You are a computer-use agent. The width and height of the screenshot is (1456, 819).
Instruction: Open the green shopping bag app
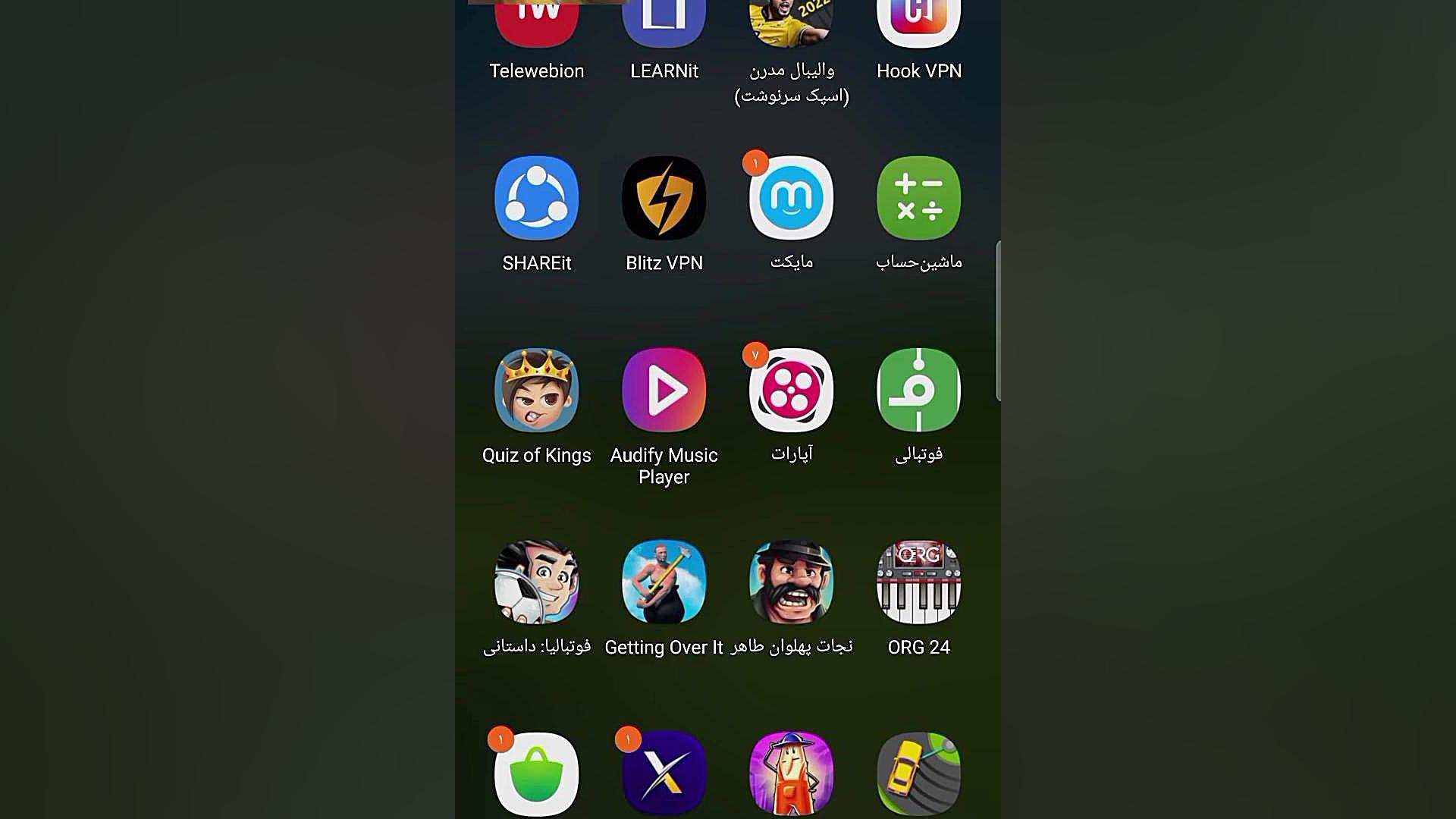click(536, 773)
